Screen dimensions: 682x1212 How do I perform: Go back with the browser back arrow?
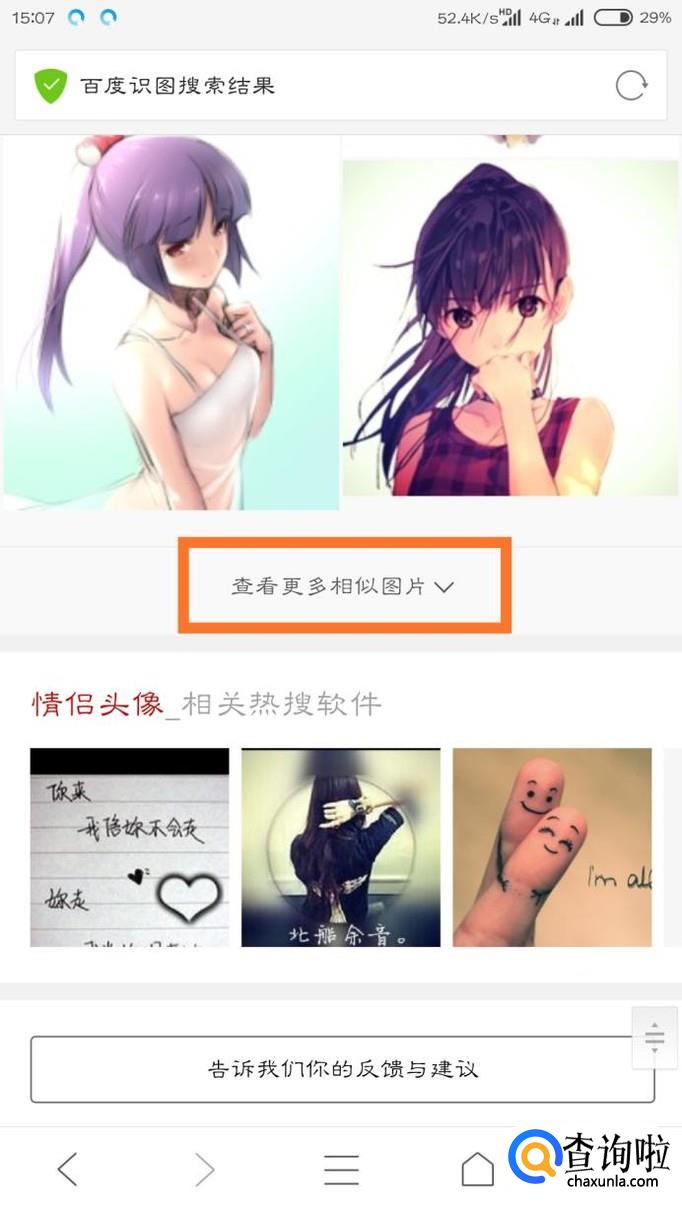coord(67,1168)
